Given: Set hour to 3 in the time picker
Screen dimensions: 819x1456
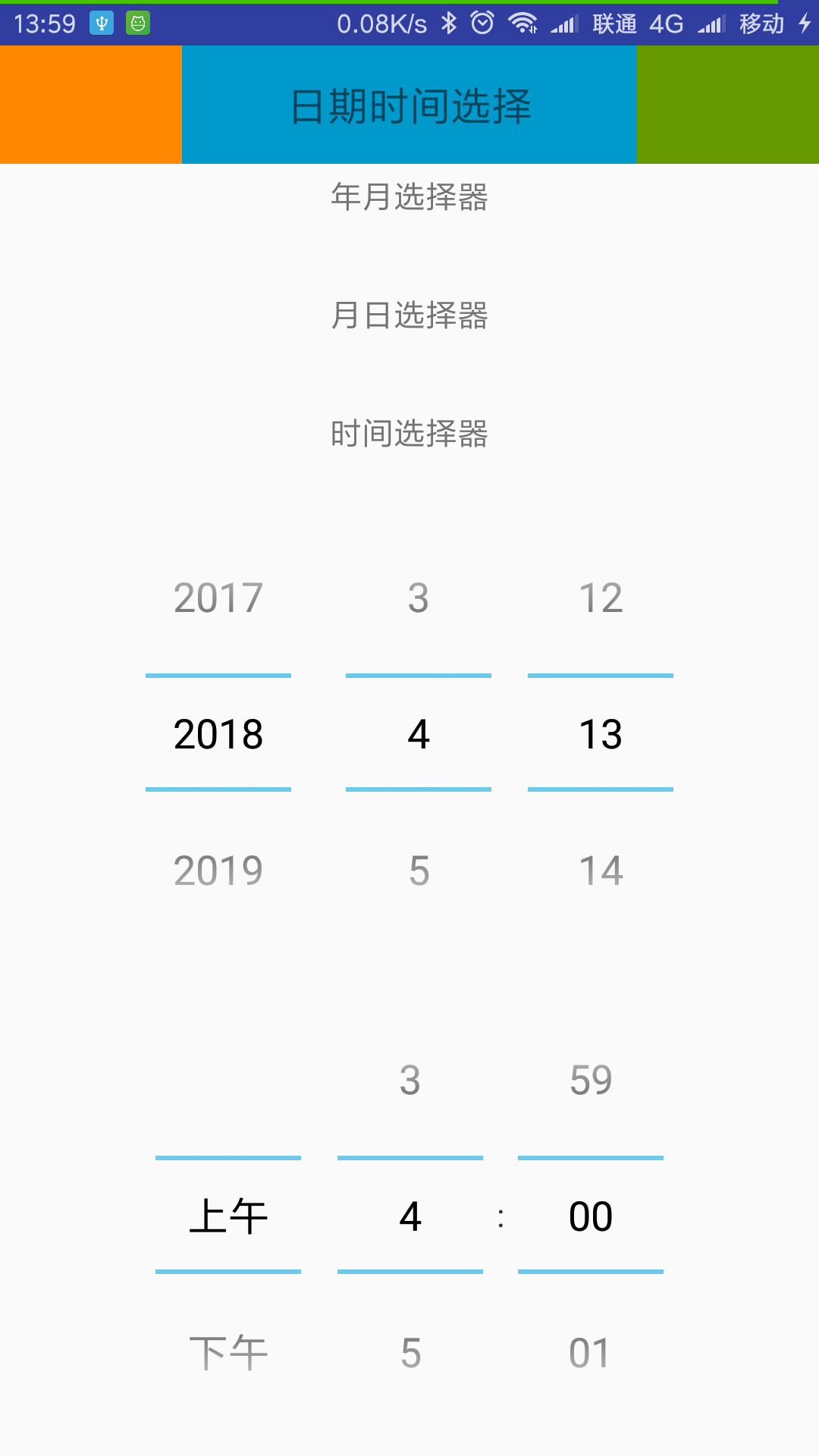Looking at the screenshot, I should click(x=410, y=1080).
